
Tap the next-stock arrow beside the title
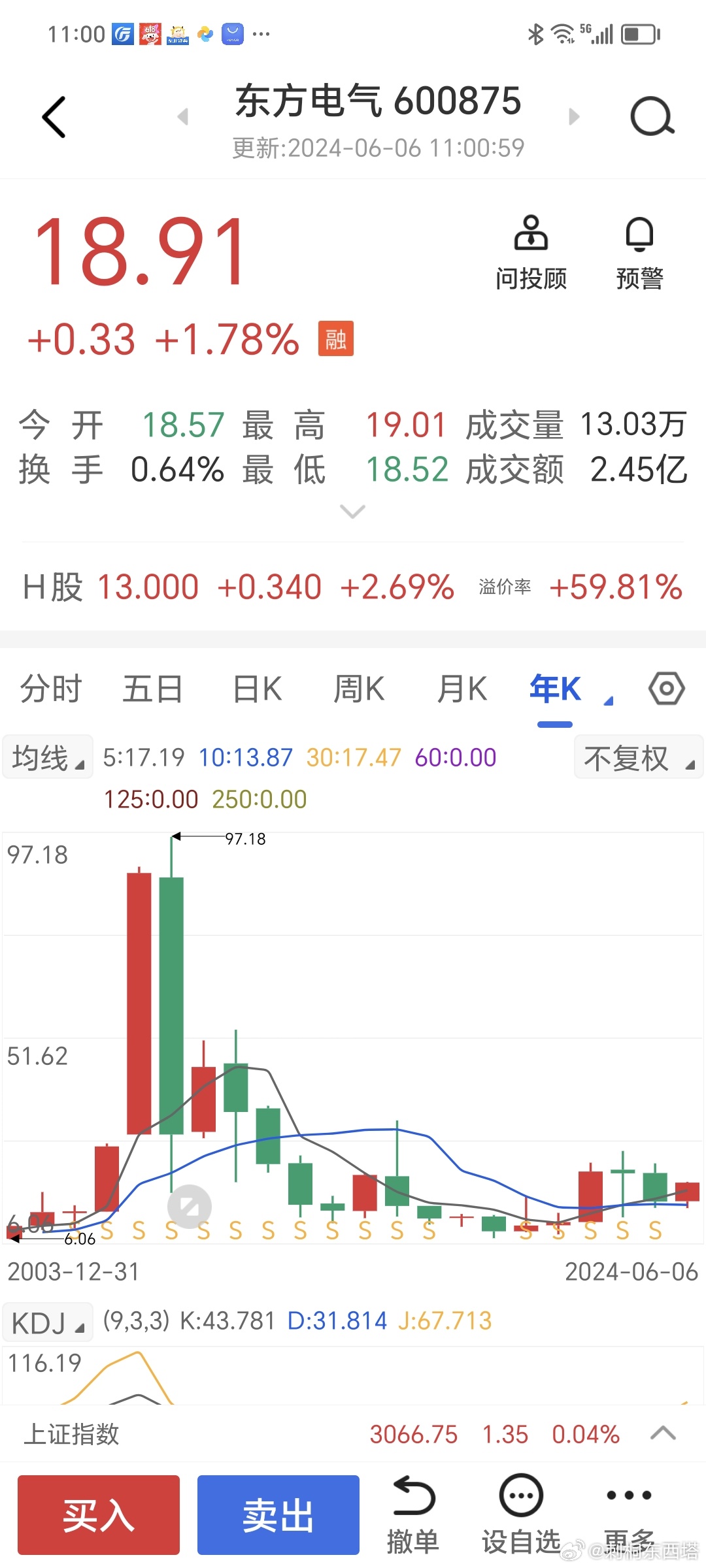pos(575,115)
